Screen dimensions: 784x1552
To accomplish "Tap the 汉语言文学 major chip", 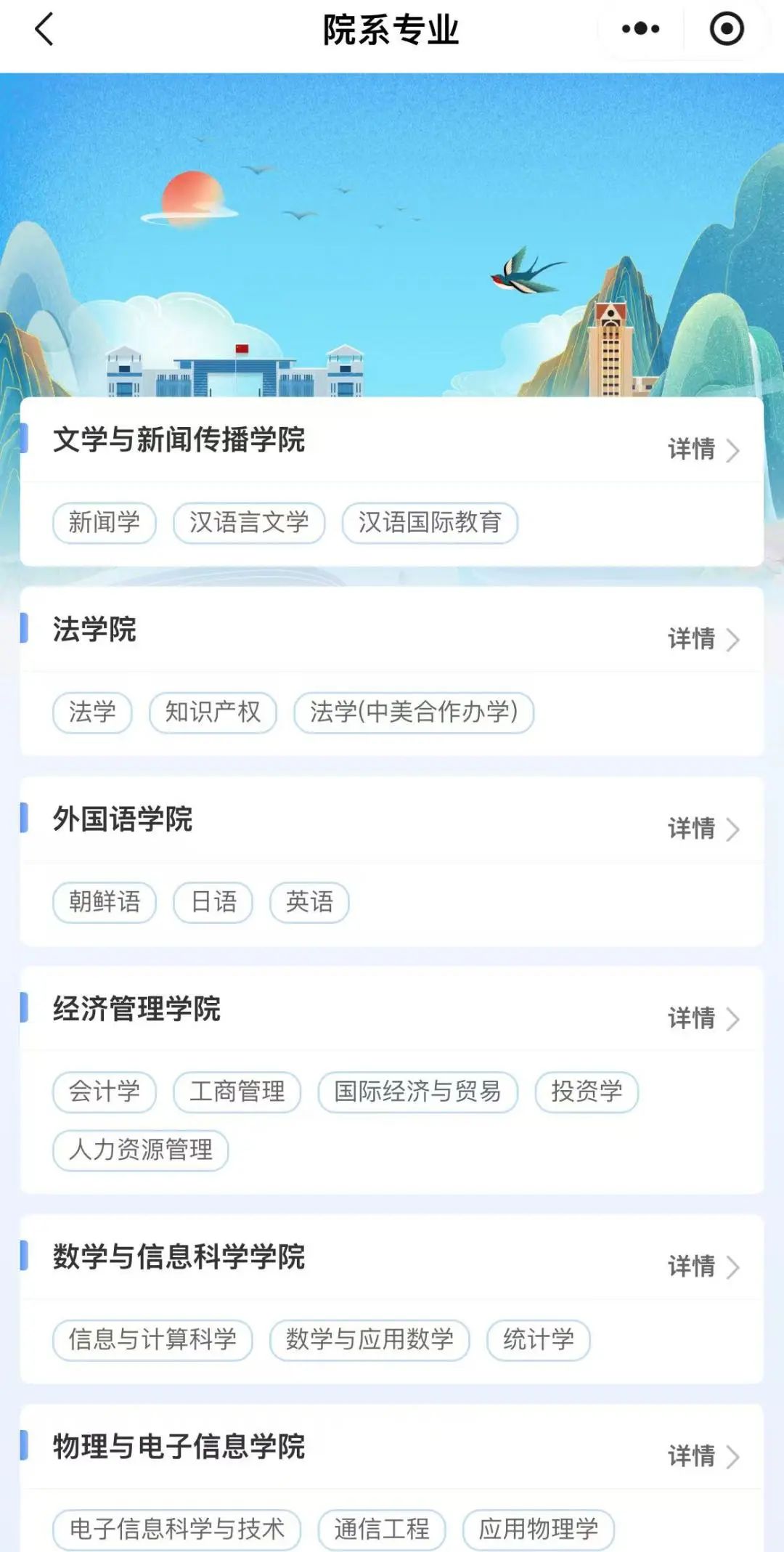I will [249, 523].
